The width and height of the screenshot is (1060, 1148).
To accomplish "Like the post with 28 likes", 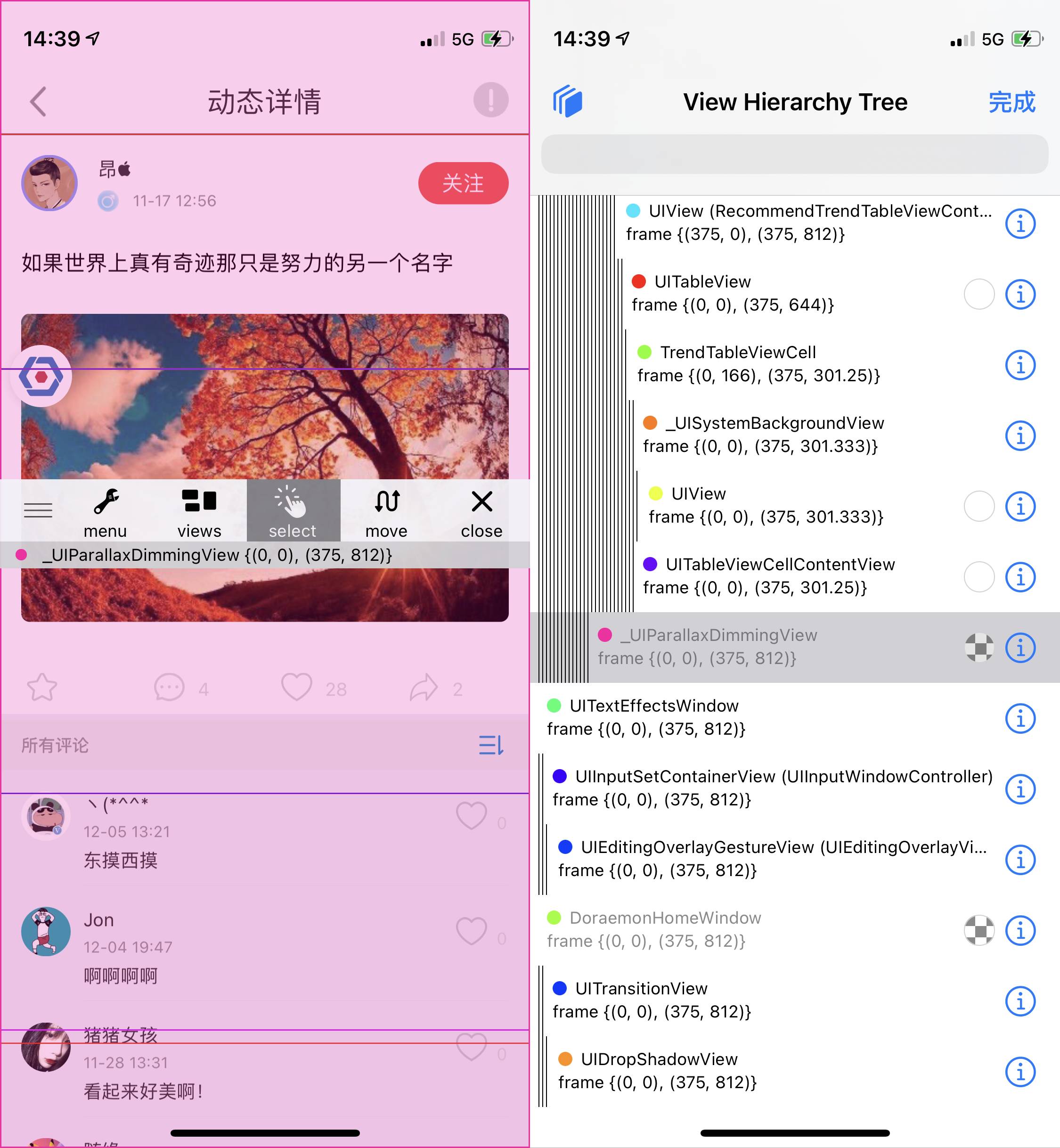I will point(296,687).
